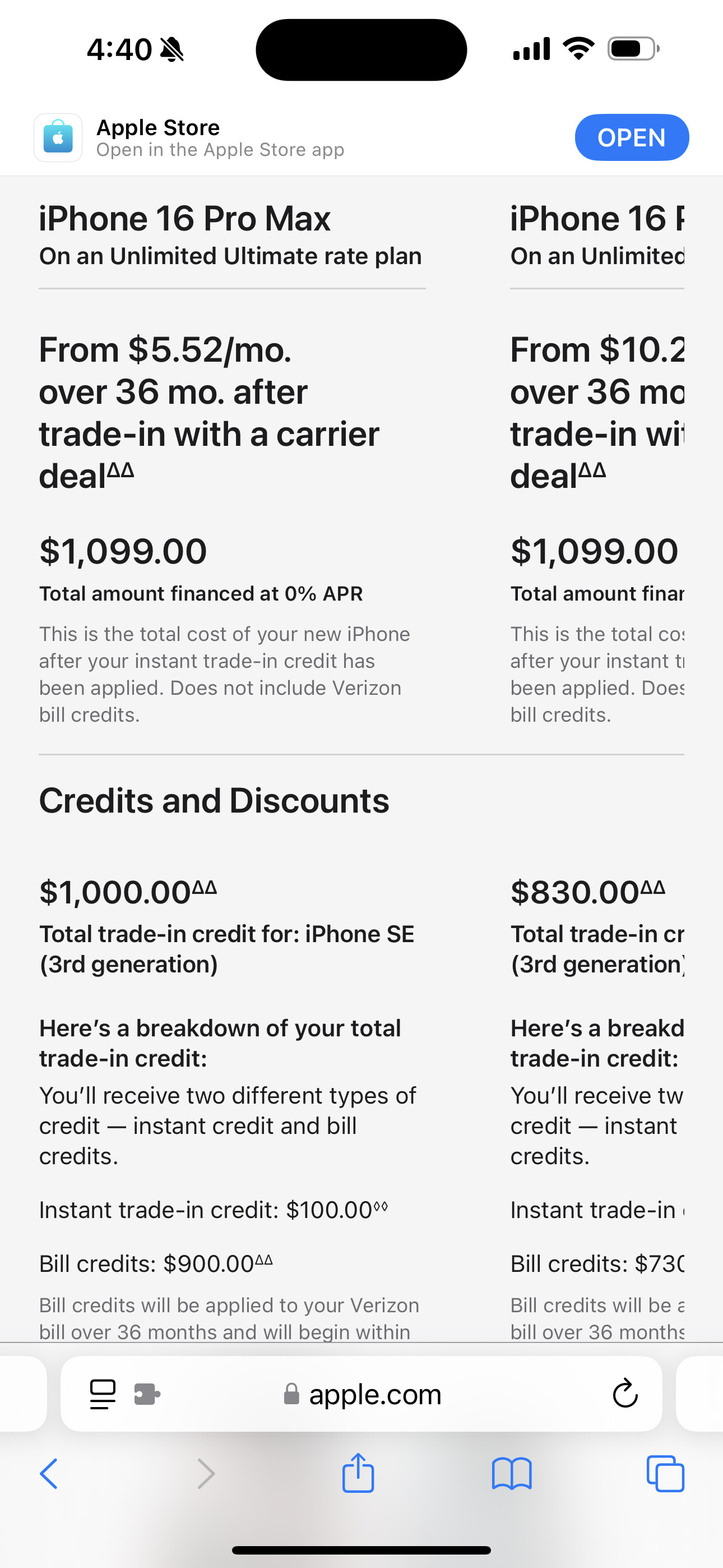This screenshot has width=723, height=1568.
Task: Show all open tabs
Action: (x=665, y=1474)
